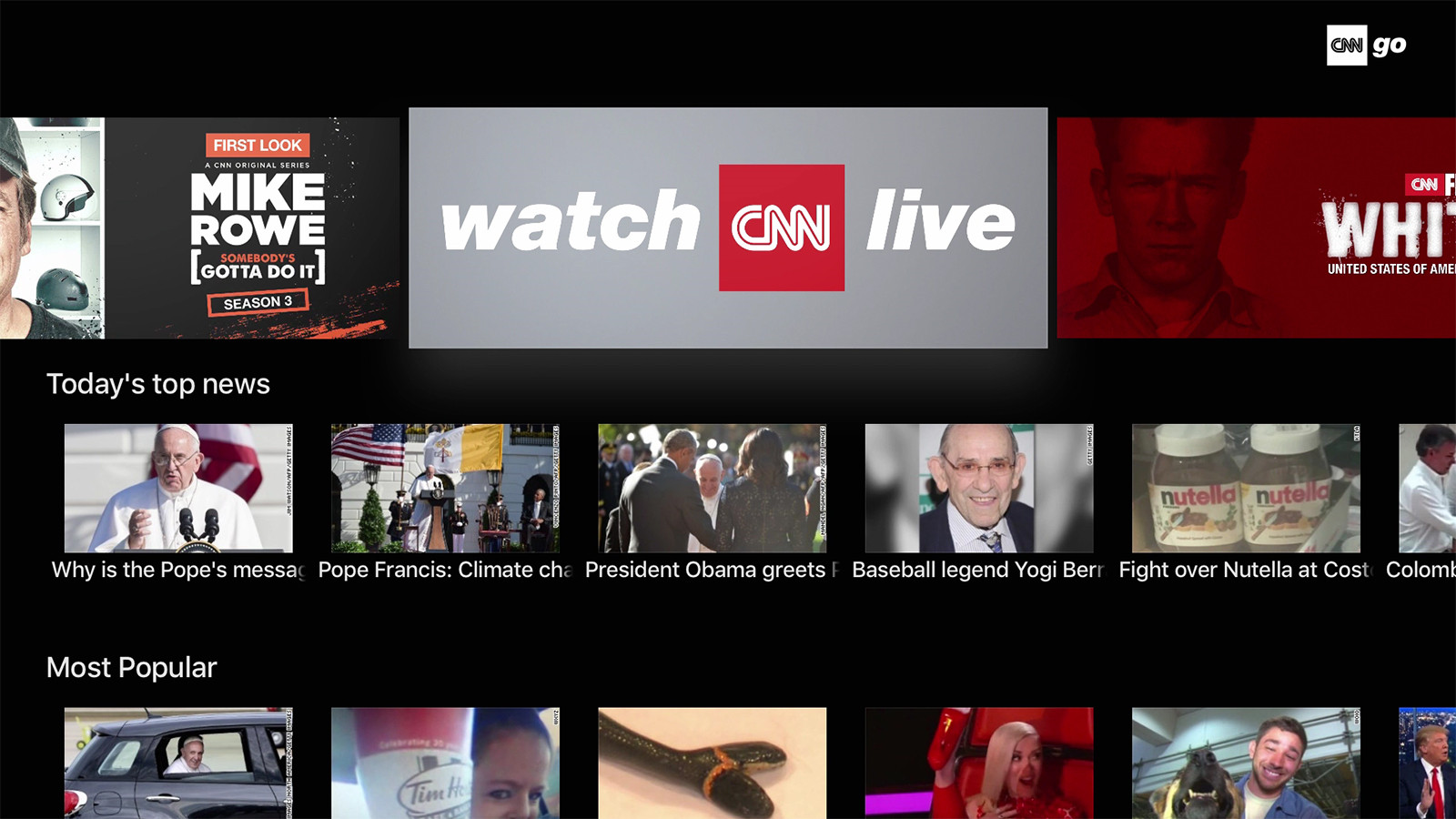Open the Pope Francis: Climate change video
Image resolution: width=1456 pixels, height=819 pixels.
pos(445,488)
